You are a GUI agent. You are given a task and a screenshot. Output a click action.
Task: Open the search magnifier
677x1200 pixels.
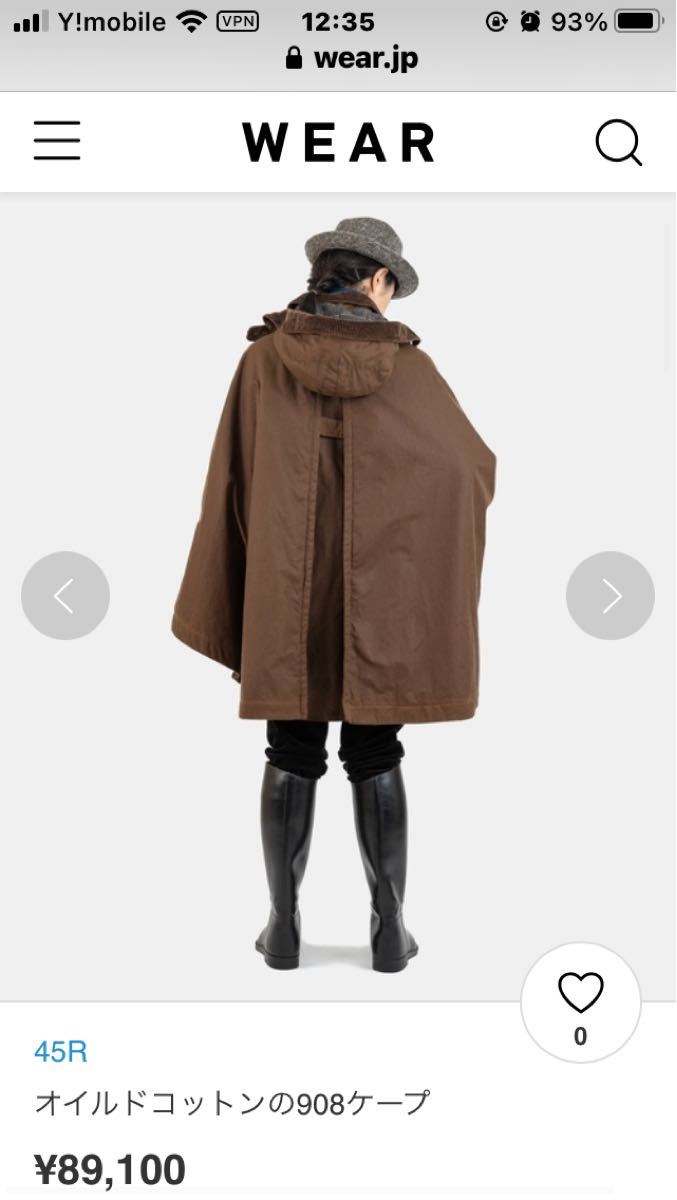click(x=618, y=142)
